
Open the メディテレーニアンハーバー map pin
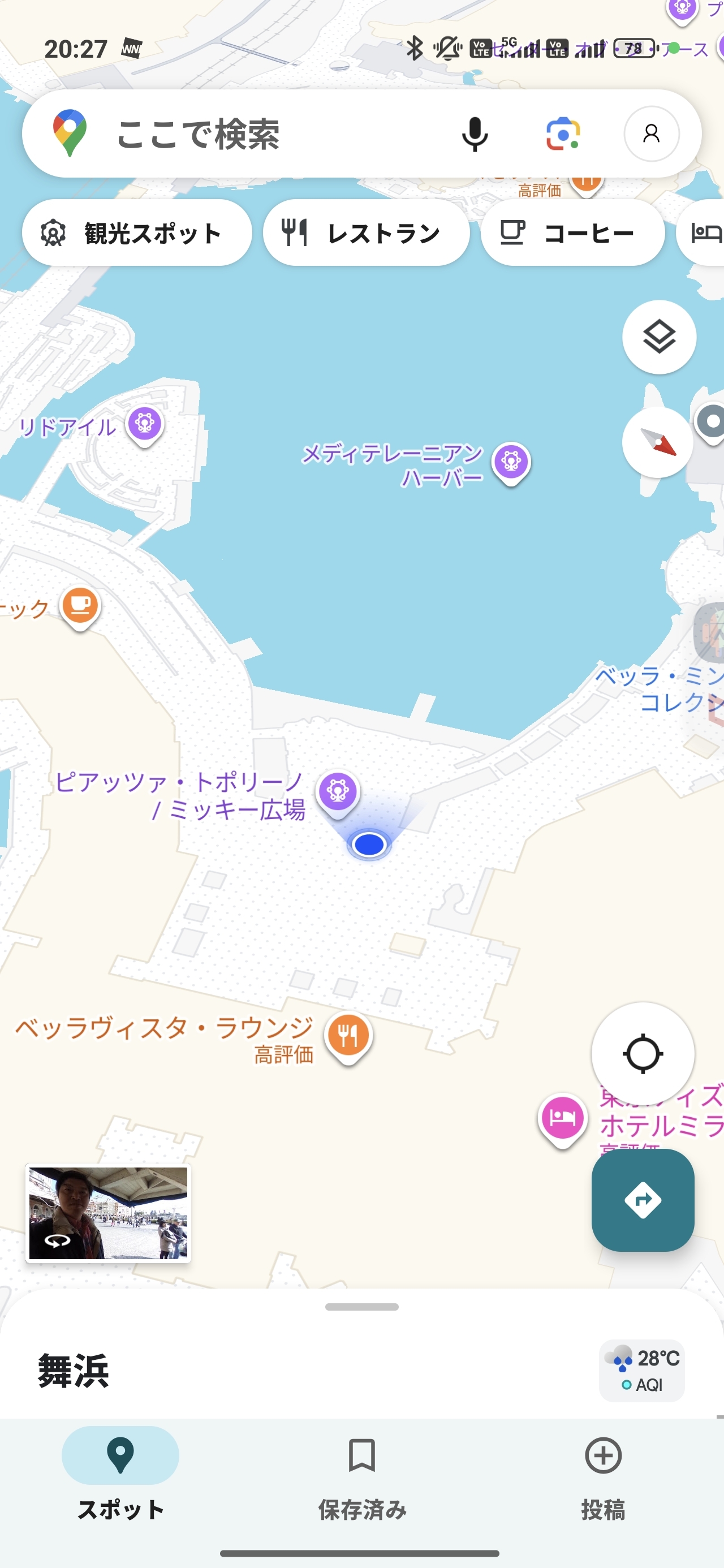[511, 462]
